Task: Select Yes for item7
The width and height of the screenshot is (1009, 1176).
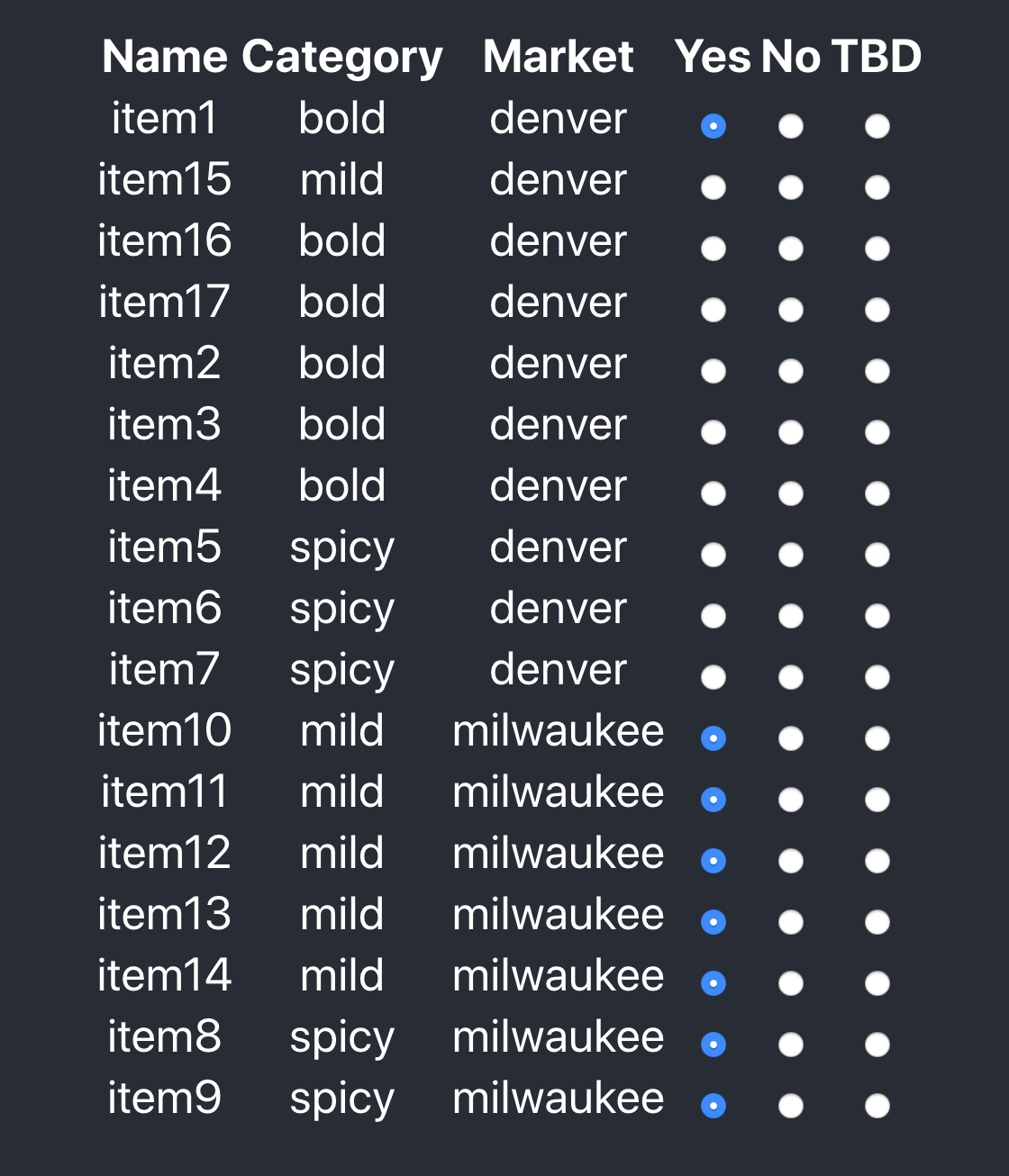Action: point(713,676)
